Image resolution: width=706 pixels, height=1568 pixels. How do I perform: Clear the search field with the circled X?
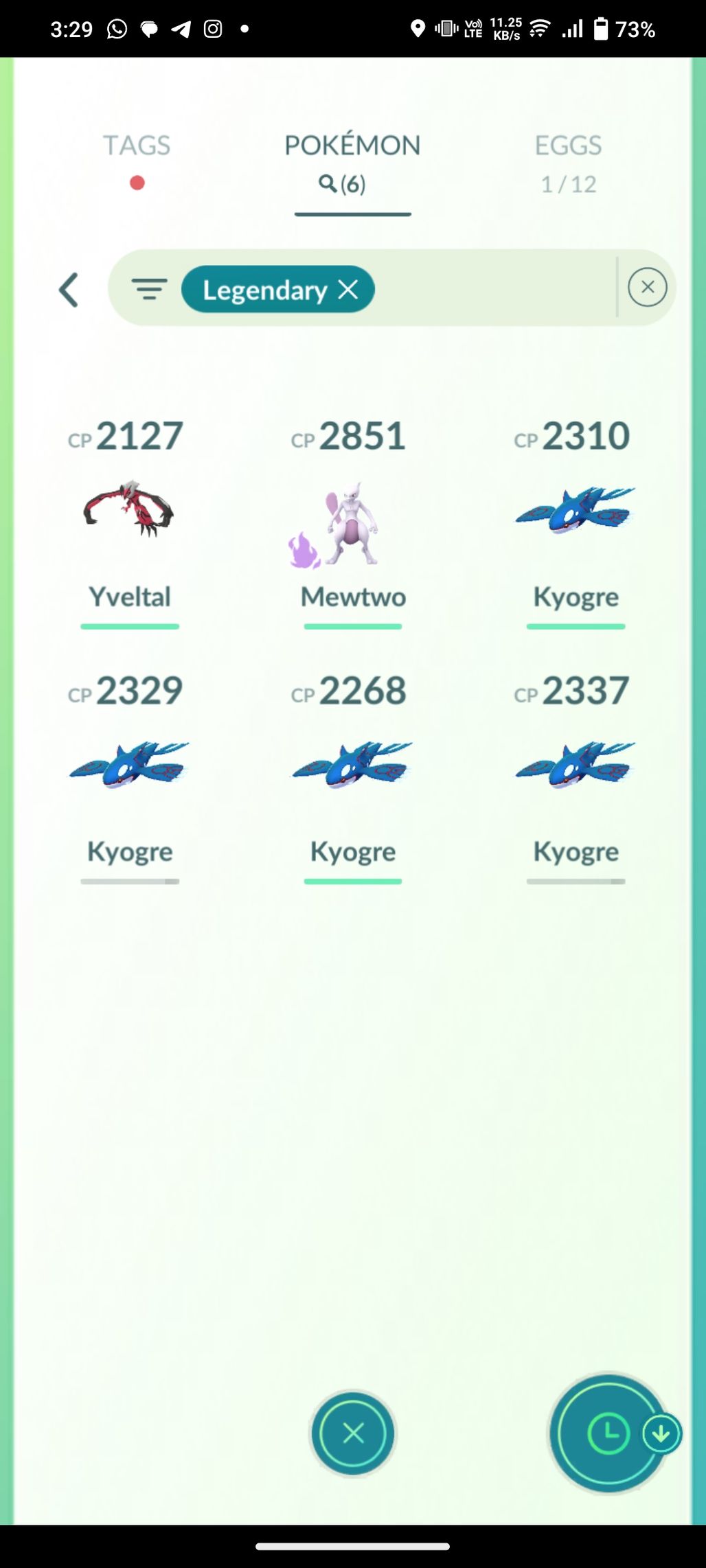pos(647,287)
